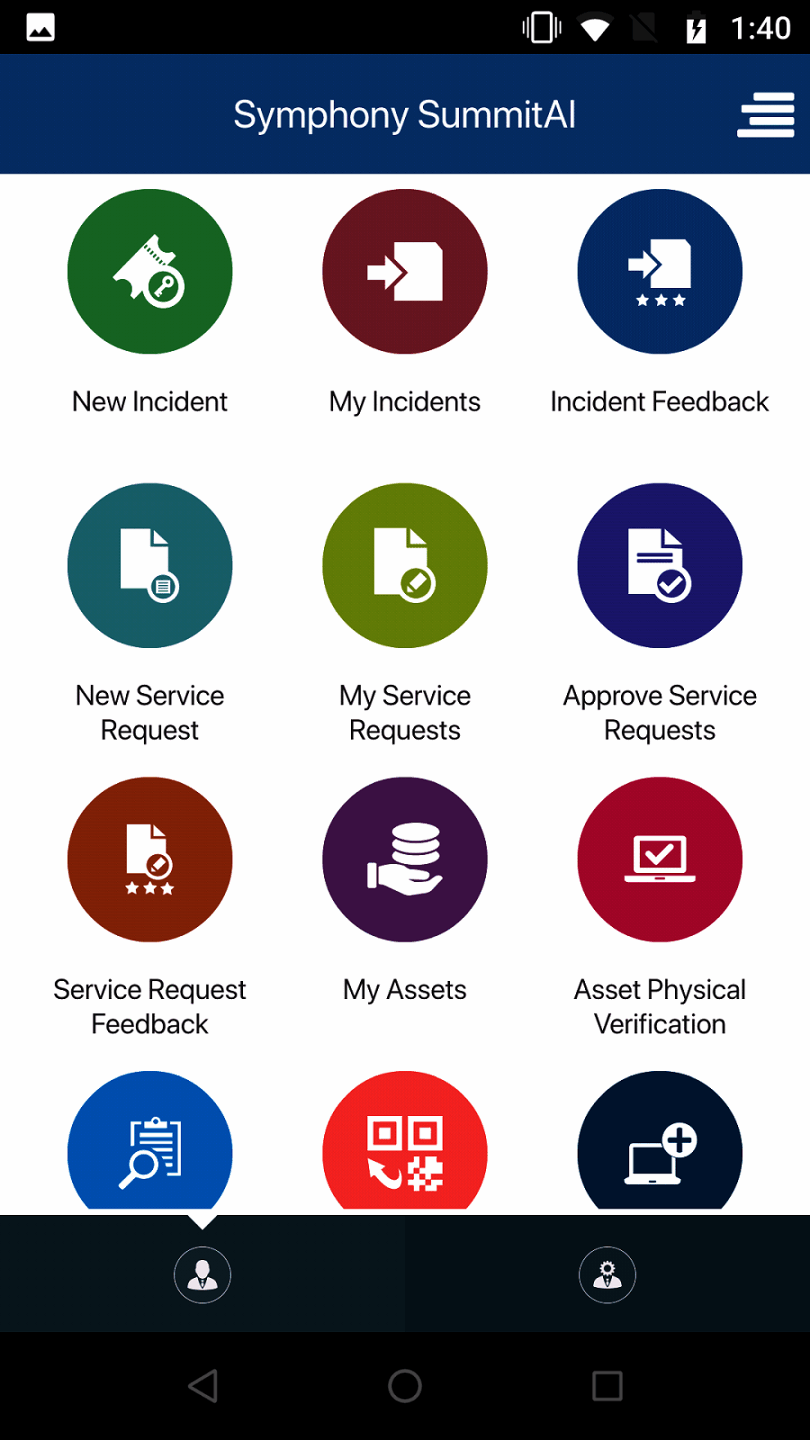Open Incident Feedback
Image resolution: width=810 pixels, height=1440 pixels.
click(659, 271)
